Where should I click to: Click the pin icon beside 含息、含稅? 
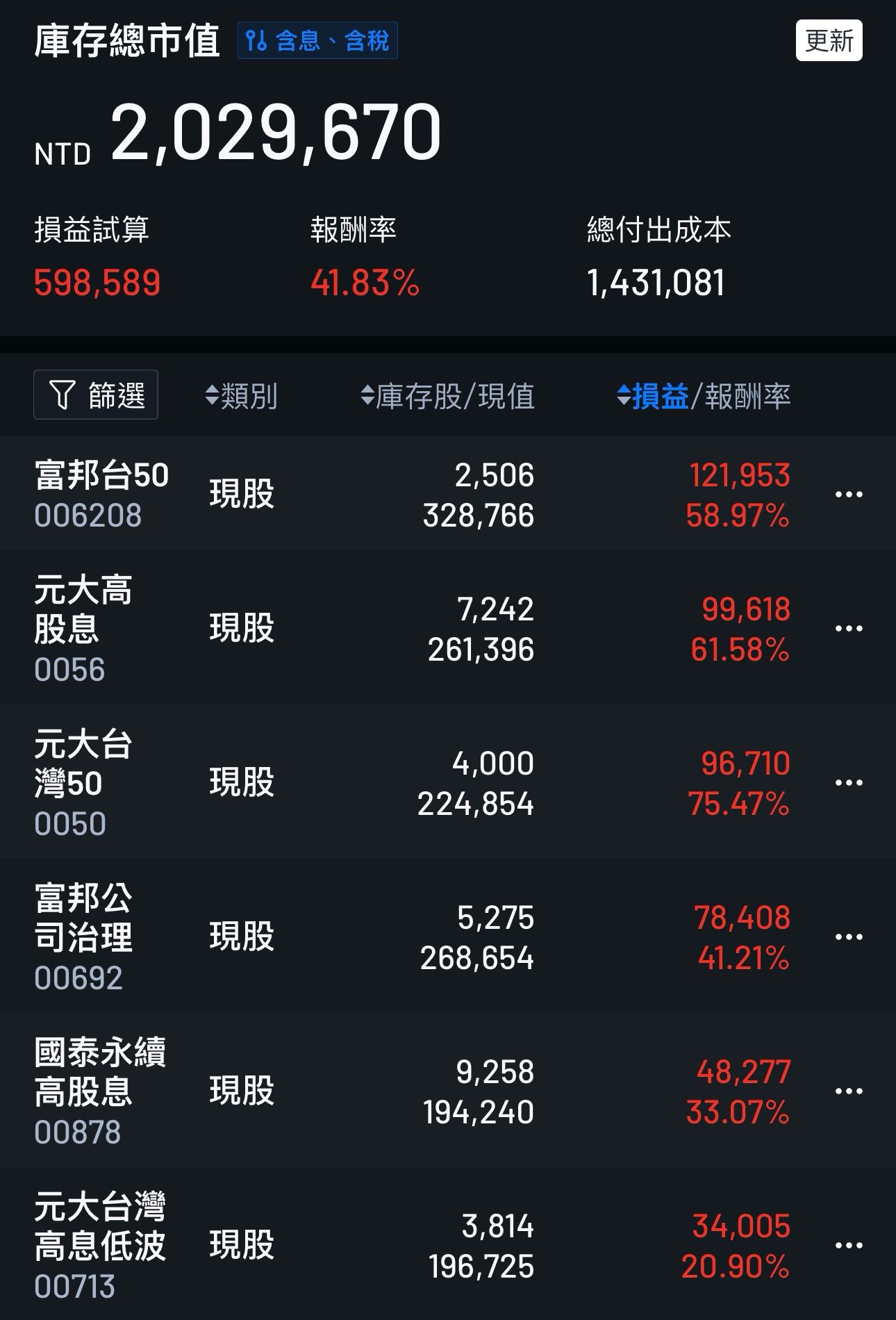[x=256, y=42]
